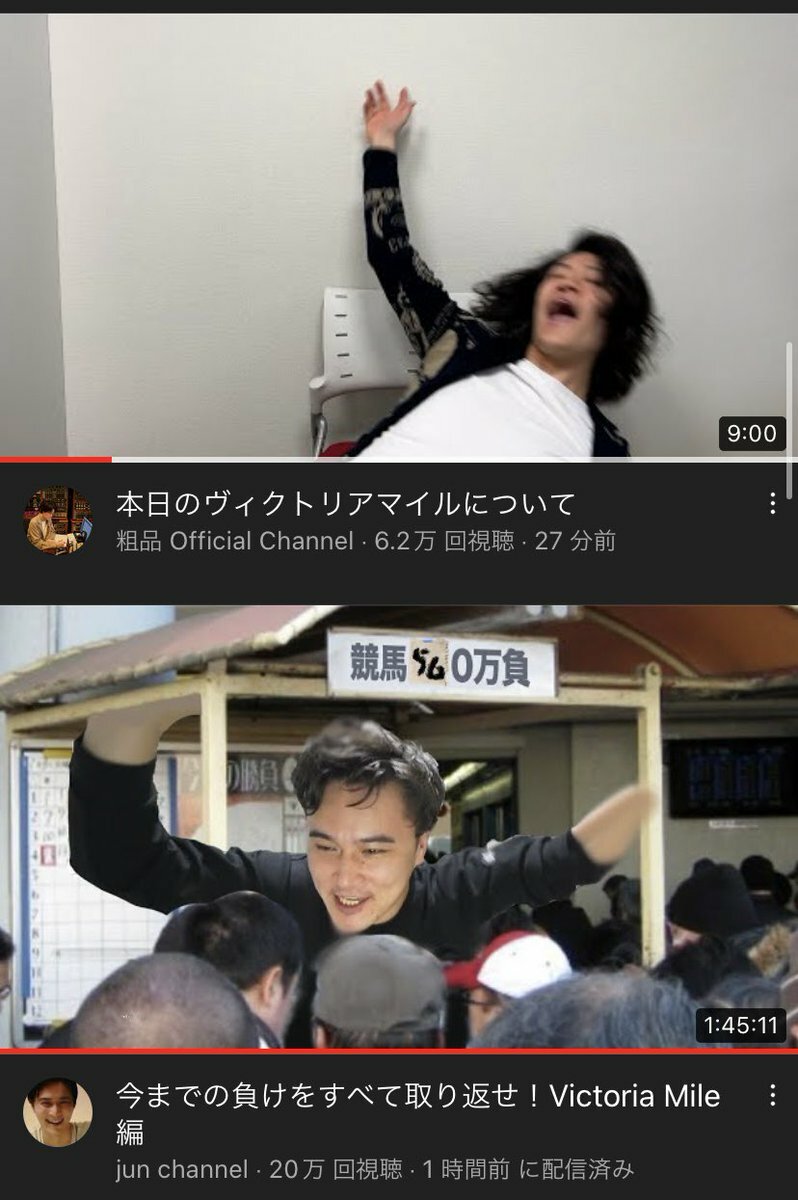Play the 9:00 video thumbnail about Victoria Mile
798x1200 pixels.
tap(399, 235)
